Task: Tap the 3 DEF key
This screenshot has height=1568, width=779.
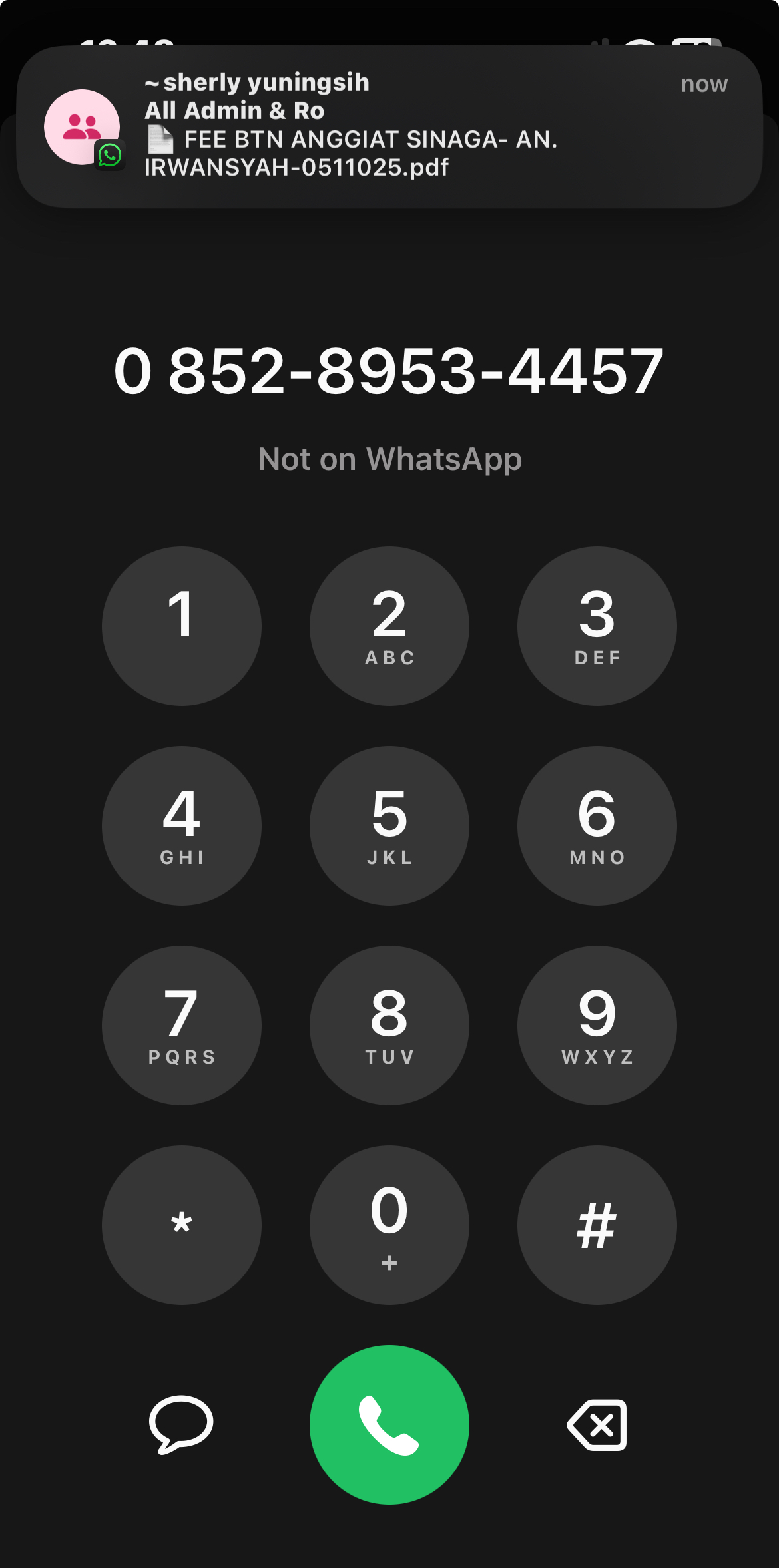Action: [597, 626]
